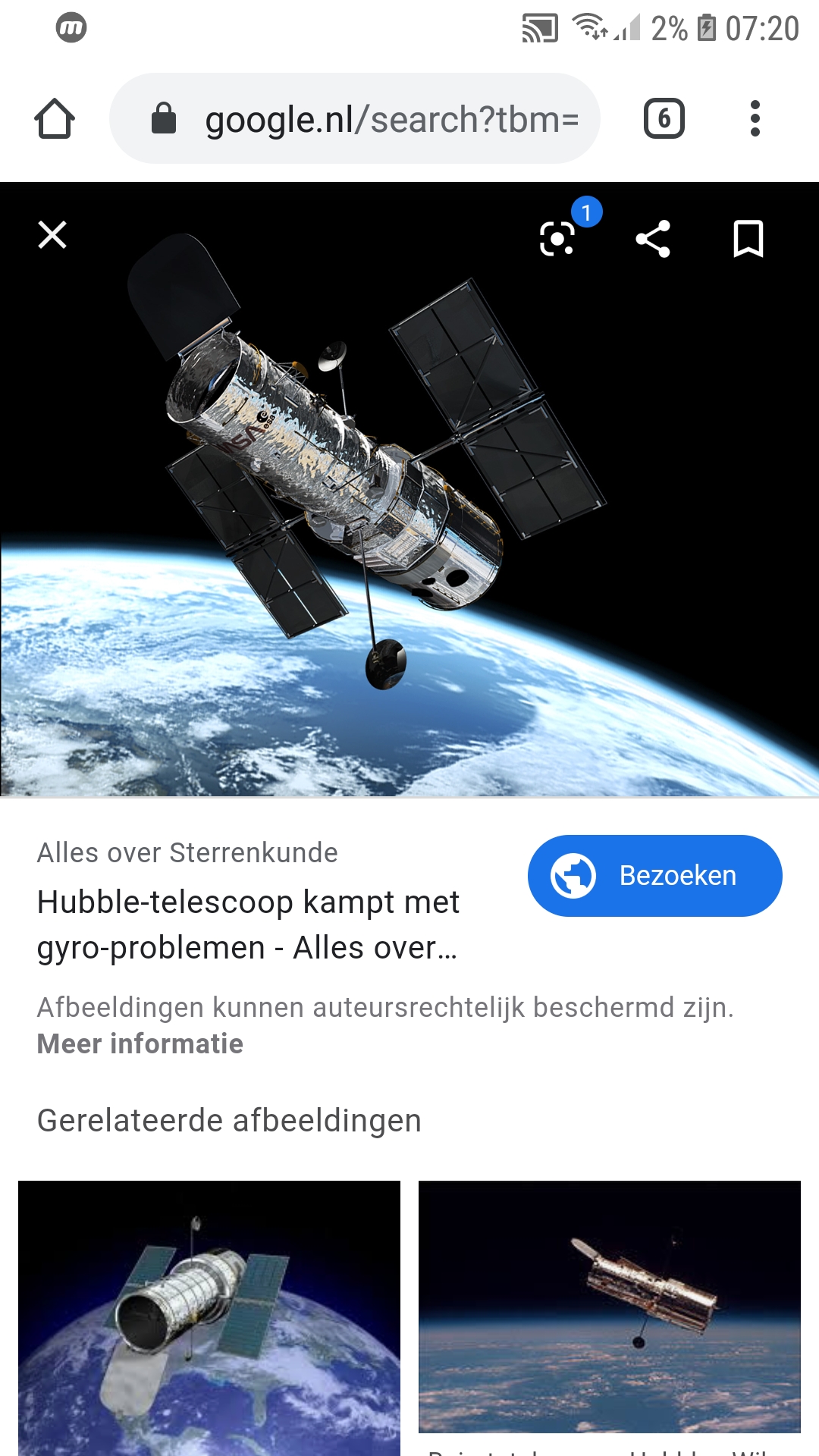Search this image with Google Lens
The height and width of the screenshot is (1456, 819).
[558, 239]
